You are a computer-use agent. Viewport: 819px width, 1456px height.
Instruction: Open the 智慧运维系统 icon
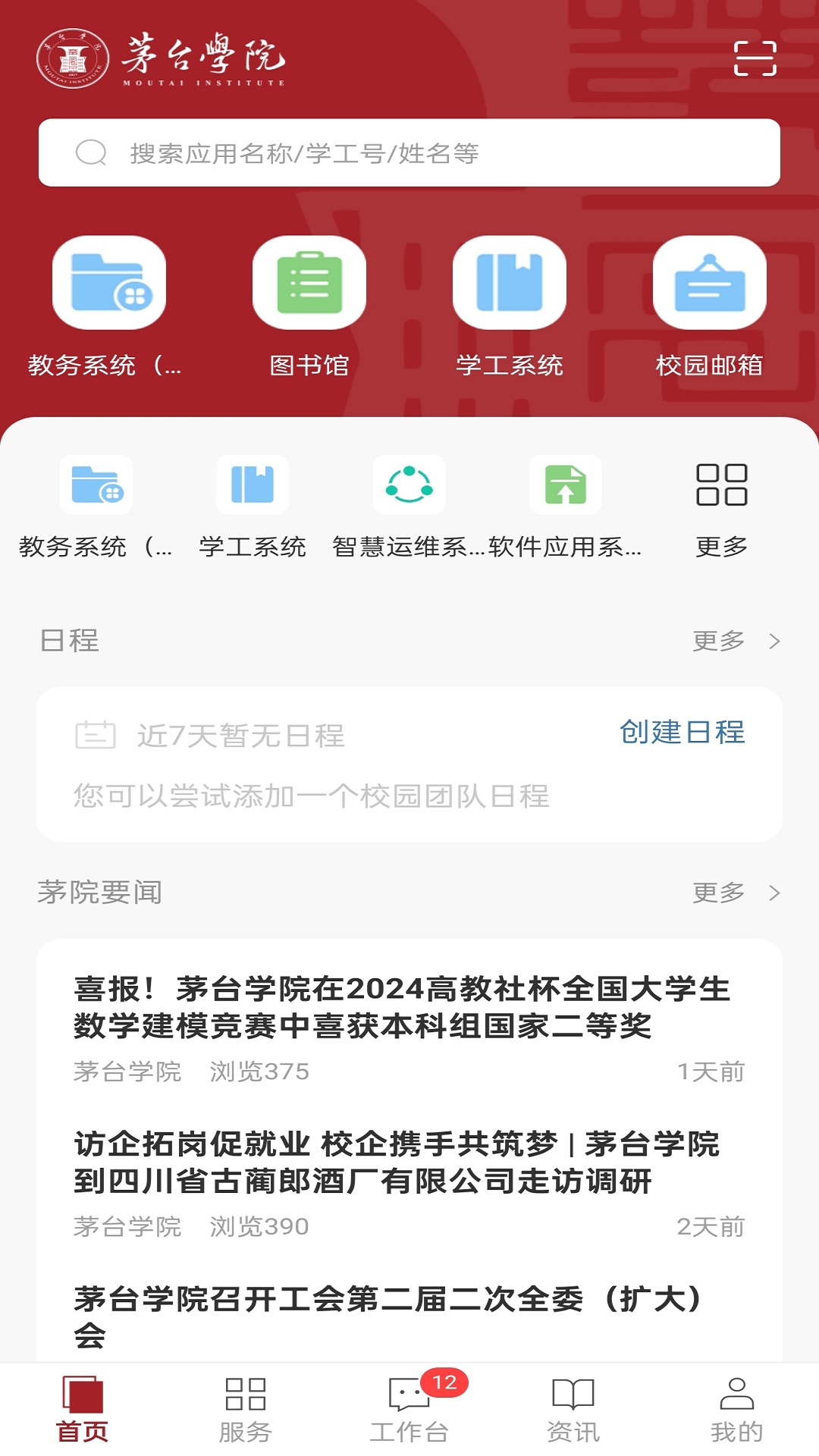click(x=409, y=486)
